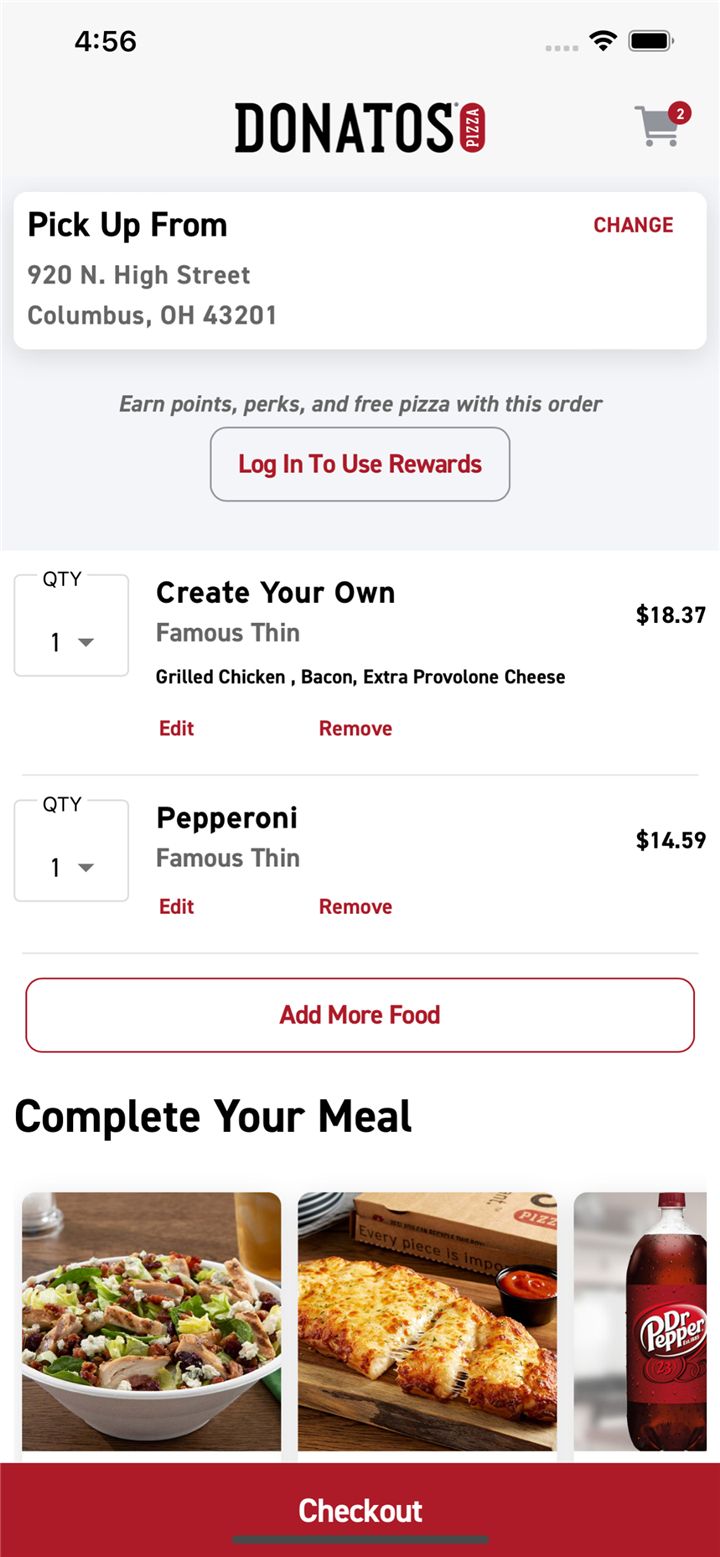The height and width of the screenshot is (1557, 720).
Task: Change the pick up location
Action: point(633,225)
